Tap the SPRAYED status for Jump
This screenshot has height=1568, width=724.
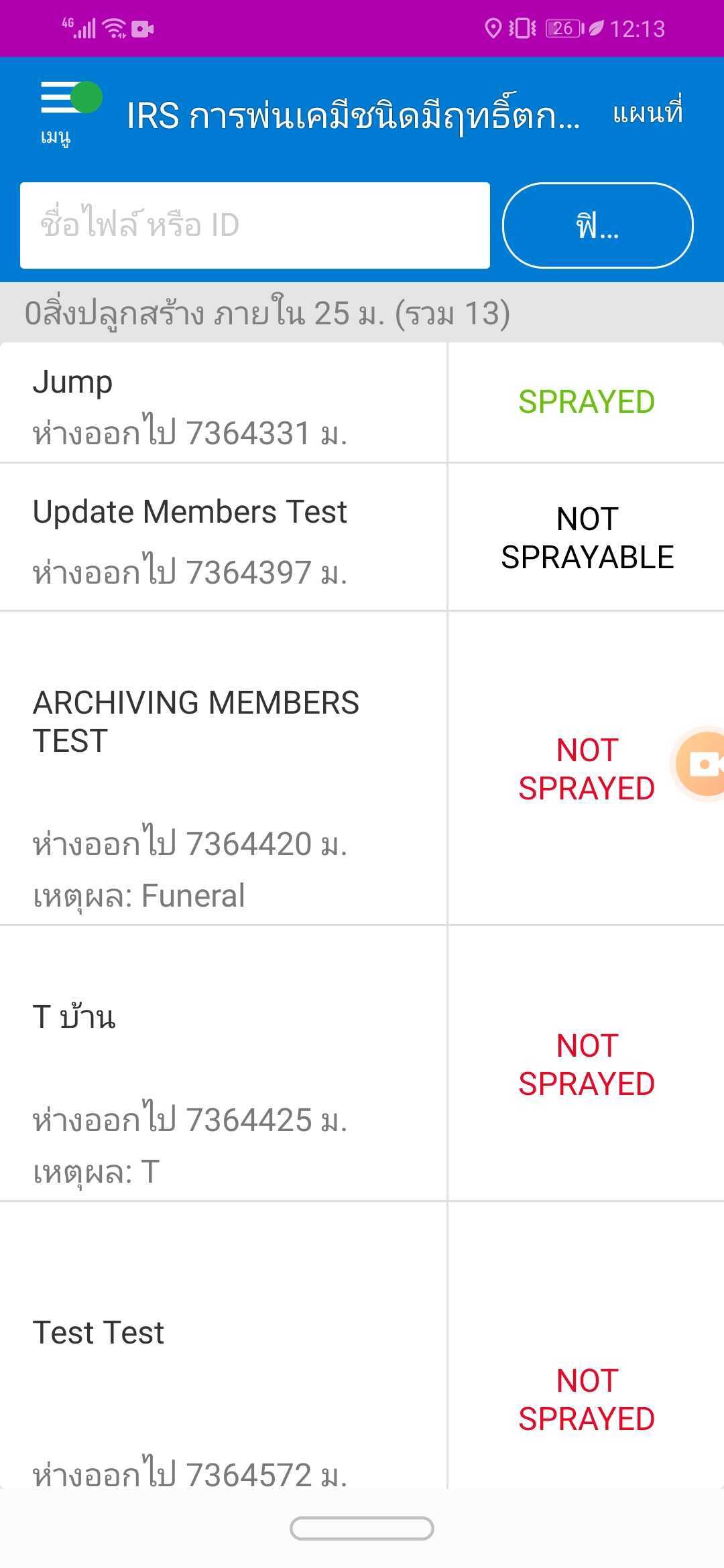click(587, 402)
